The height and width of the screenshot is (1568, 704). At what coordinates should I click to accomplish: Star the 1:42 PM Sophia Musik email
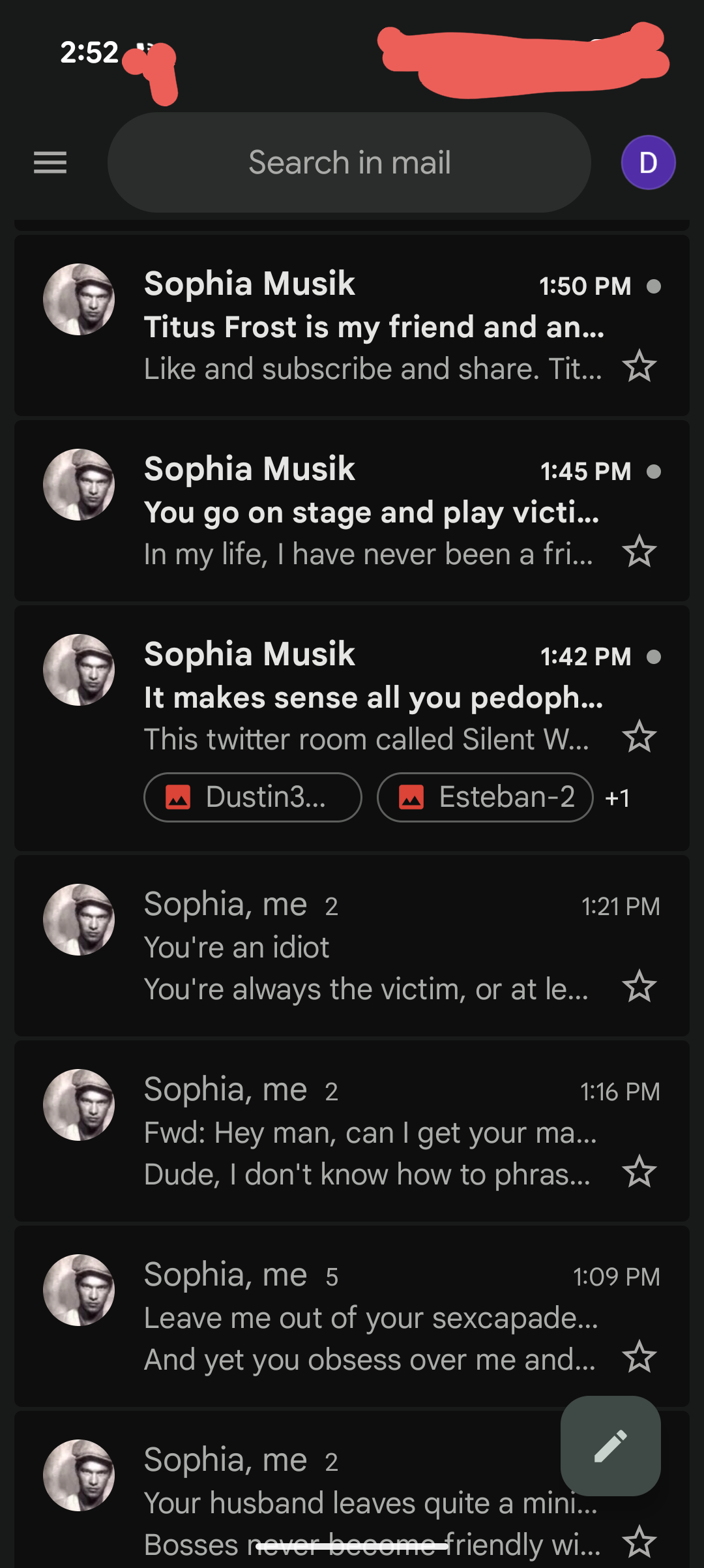pos(639,737)
